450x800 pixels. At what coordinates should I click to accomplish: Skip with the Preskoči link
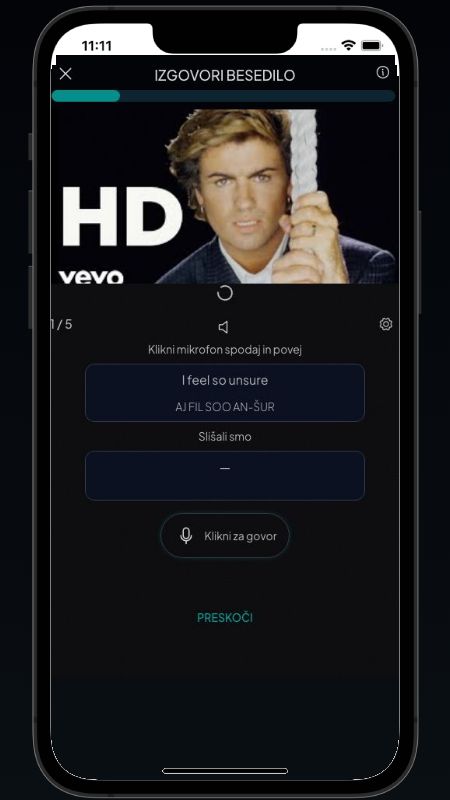[225, 617]
